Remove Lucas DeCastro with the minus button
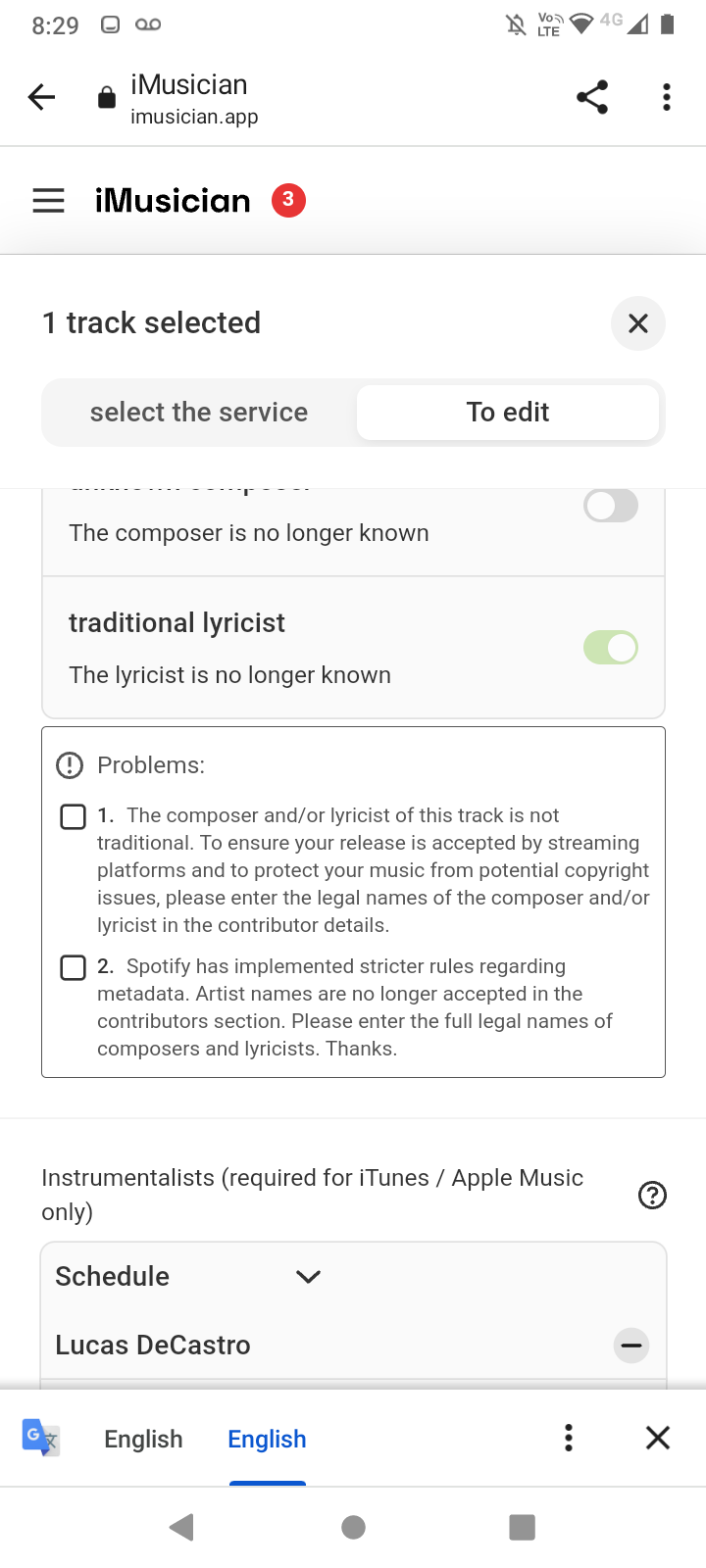This screenshot has width=706, height=1568. coord(631,1346)
